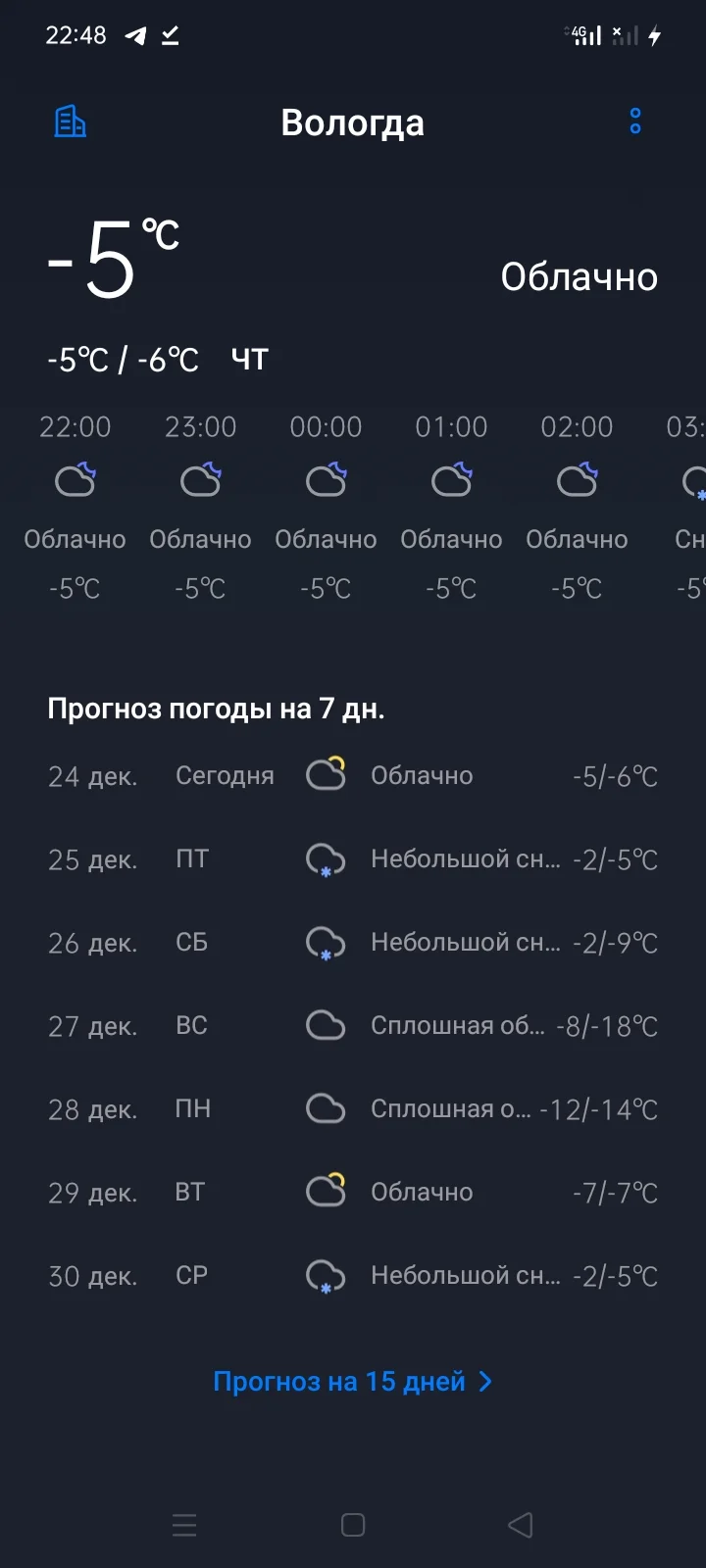
Task: Select the snow icon for 25 дек.
Action: tap(325, 859)
